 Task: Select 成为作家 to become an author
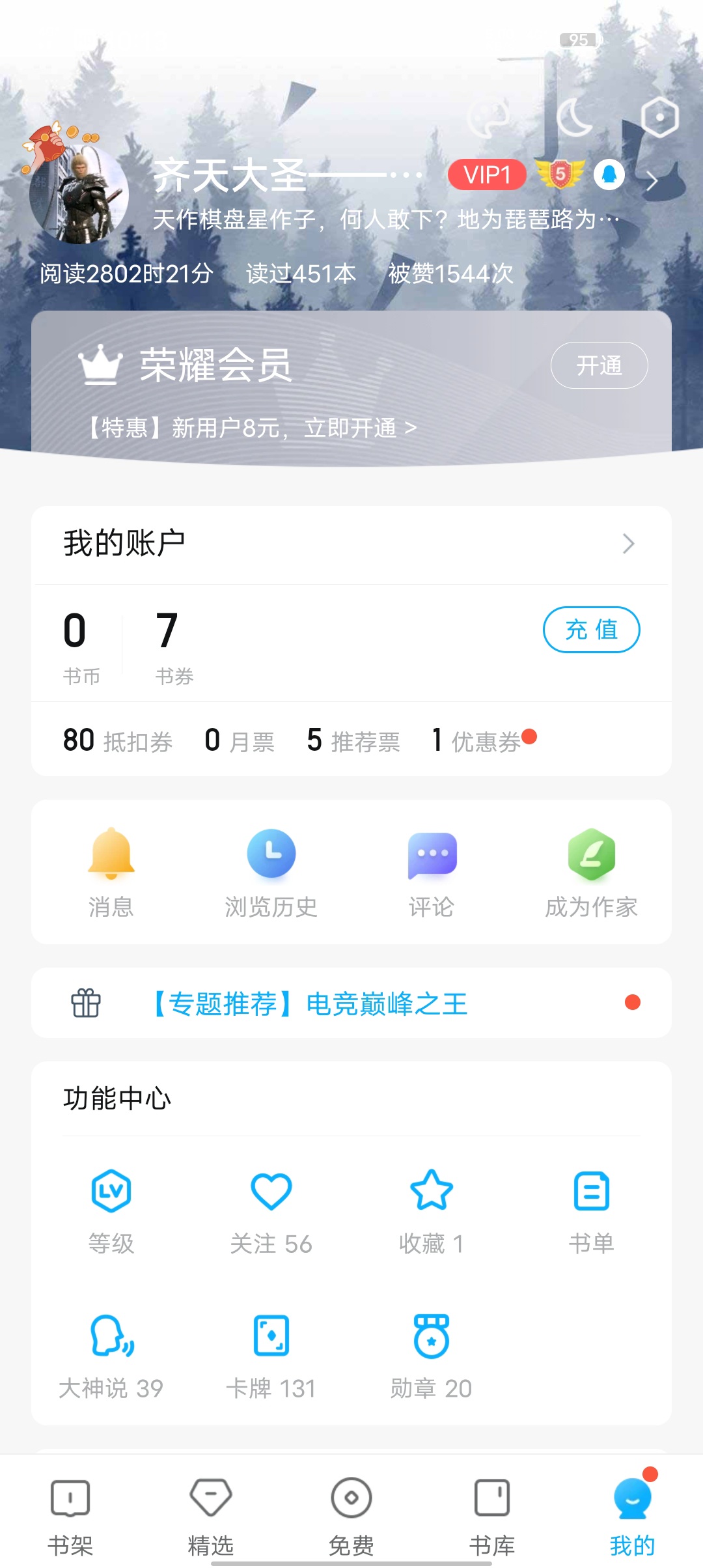coord(591,871)
